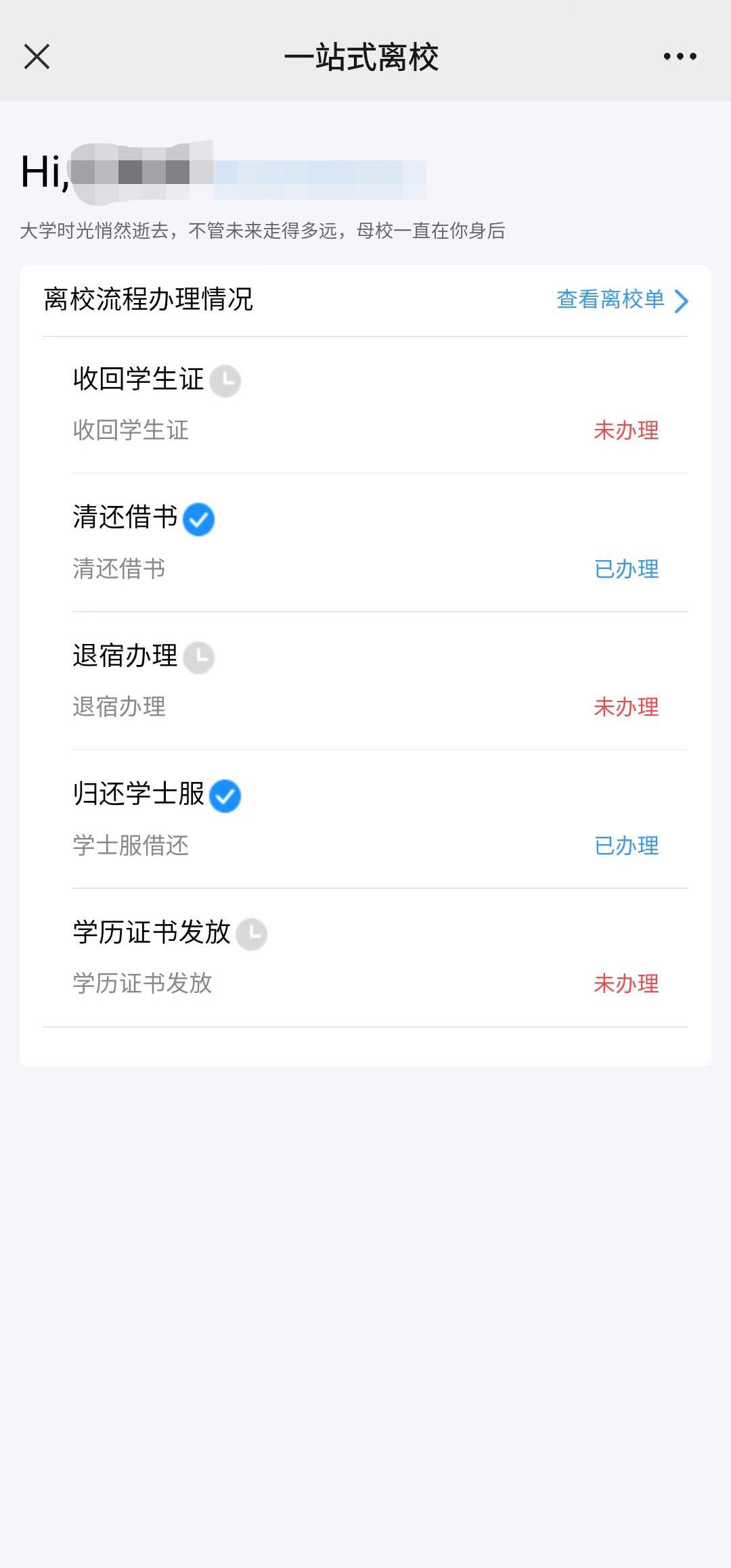View the 归还学士服 row

click(x=365, y=819)
